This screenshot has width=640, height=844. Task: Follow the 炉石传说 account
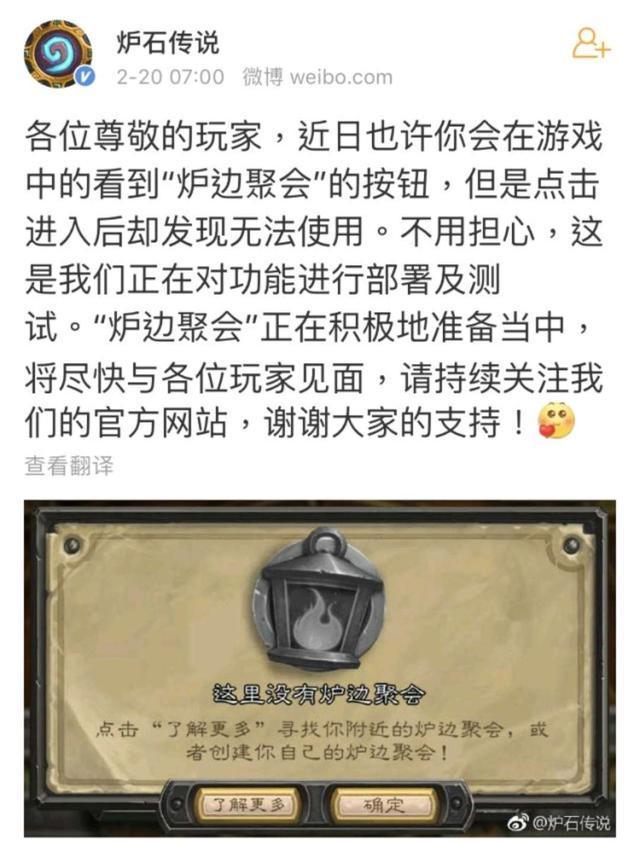pyautogui.click(x=590, y=43)
